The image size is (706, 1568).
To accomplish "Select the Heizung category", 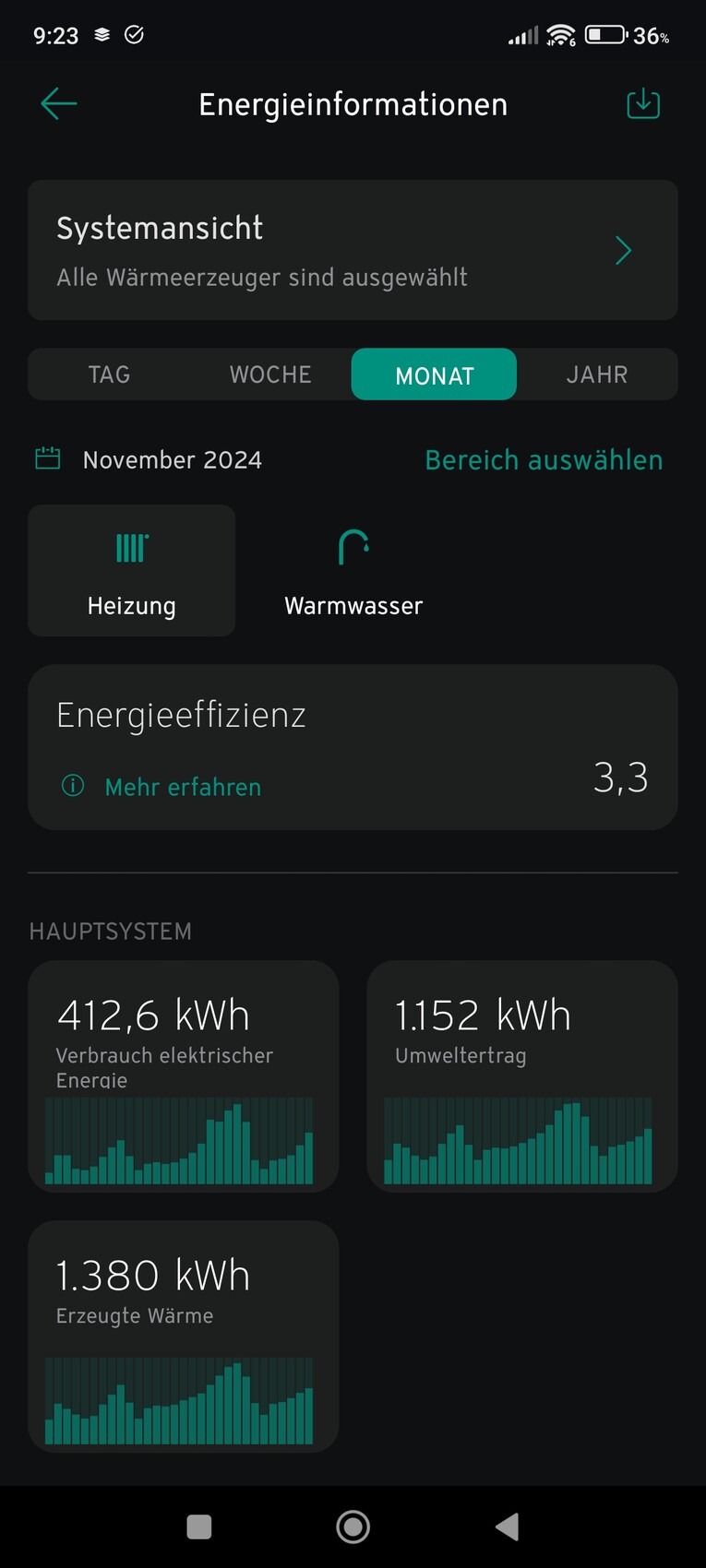I will point(132,571).
